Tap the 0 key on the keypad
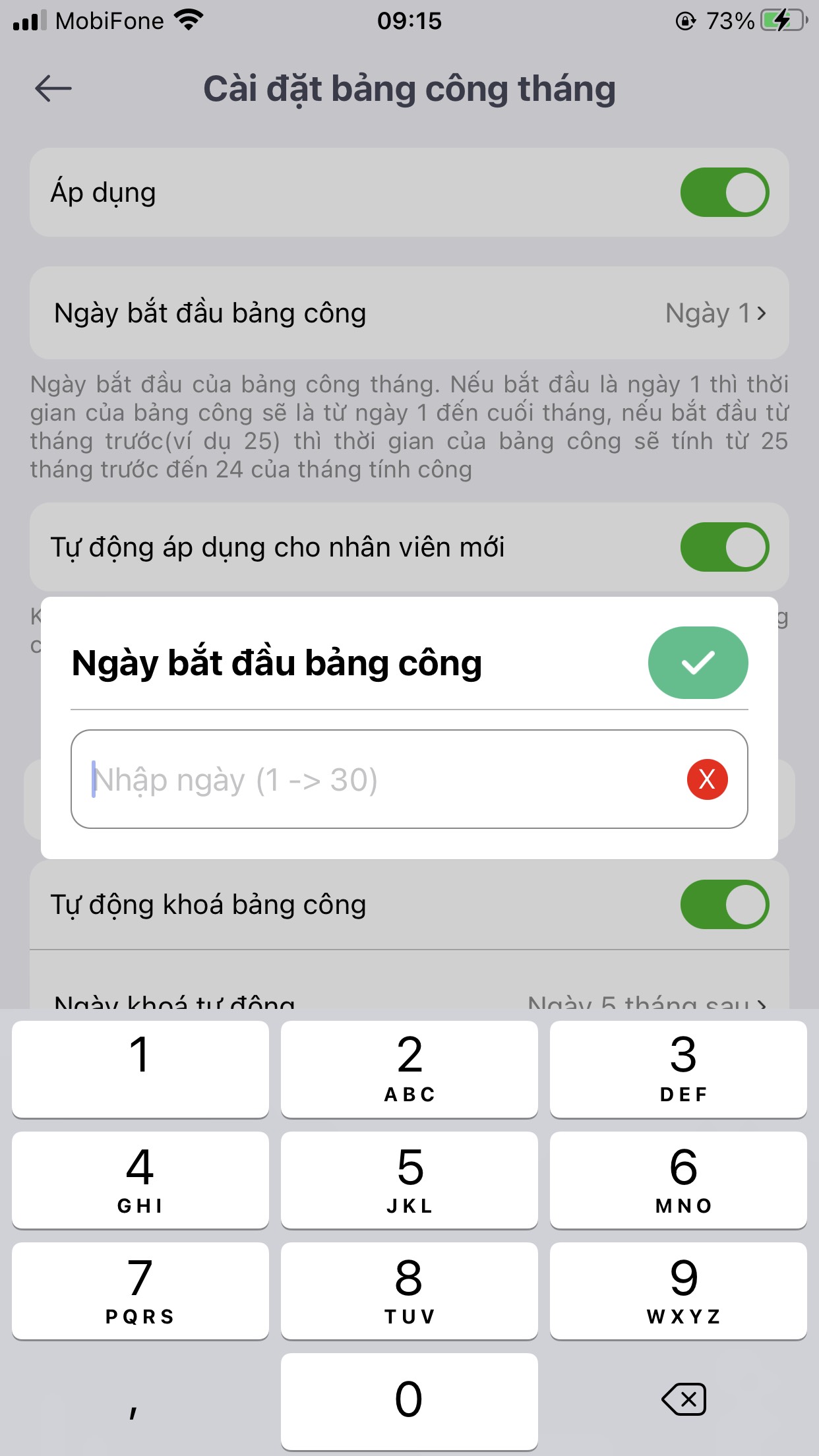Viewport: 819px width, 1456px height. point(409,1401)
